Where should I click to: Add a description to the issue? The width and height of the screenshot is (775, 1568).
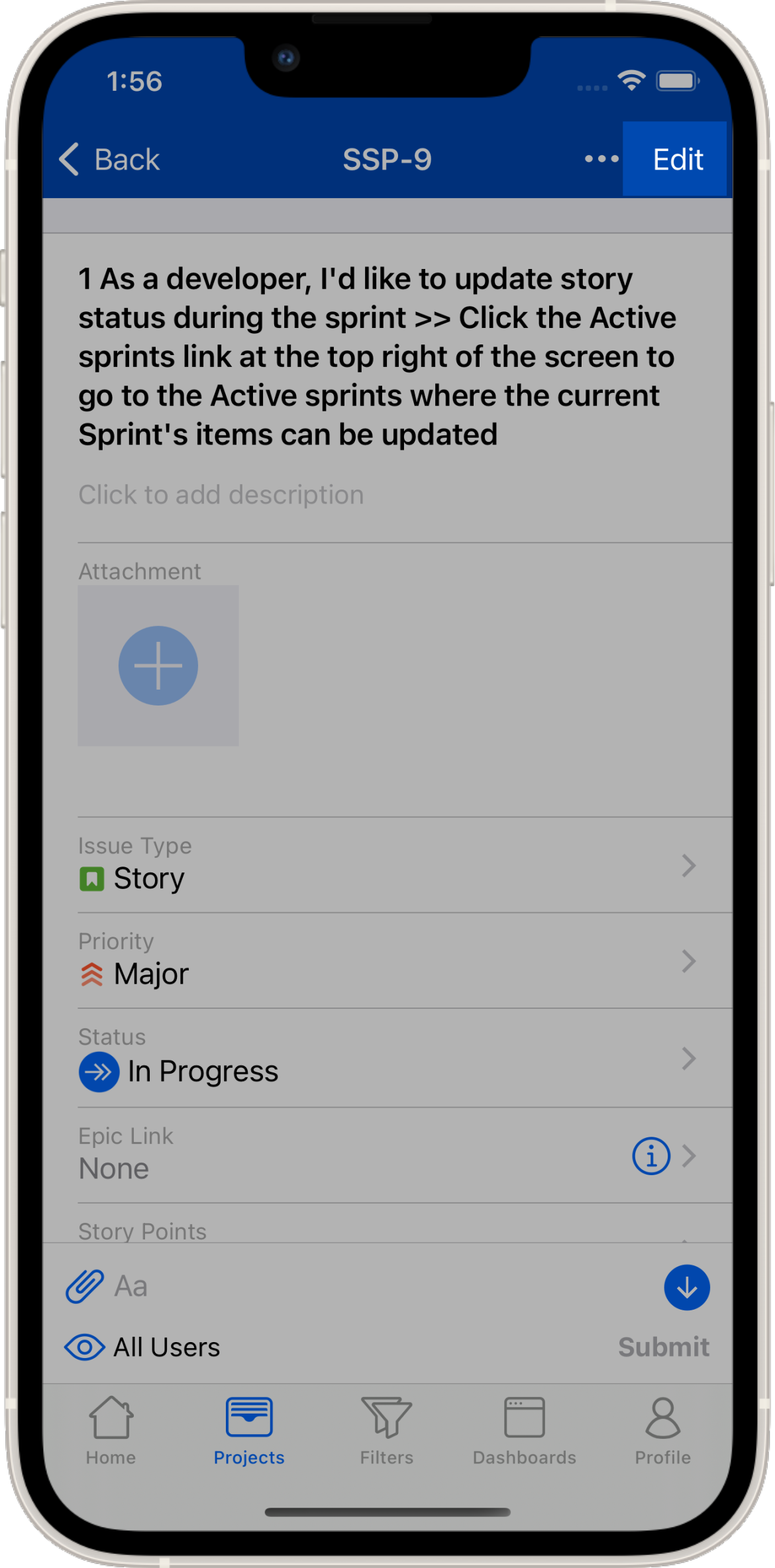point(221,495)
